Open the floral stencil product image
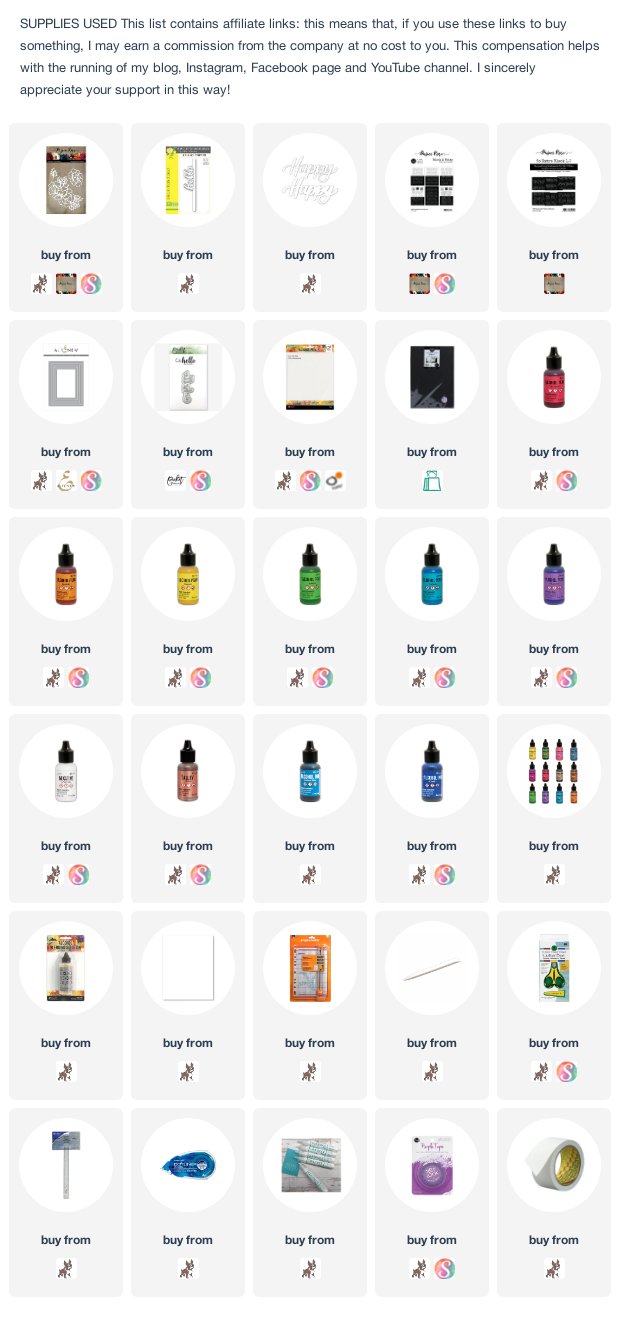Viewport: 620px width, 1317px height. 66,180
